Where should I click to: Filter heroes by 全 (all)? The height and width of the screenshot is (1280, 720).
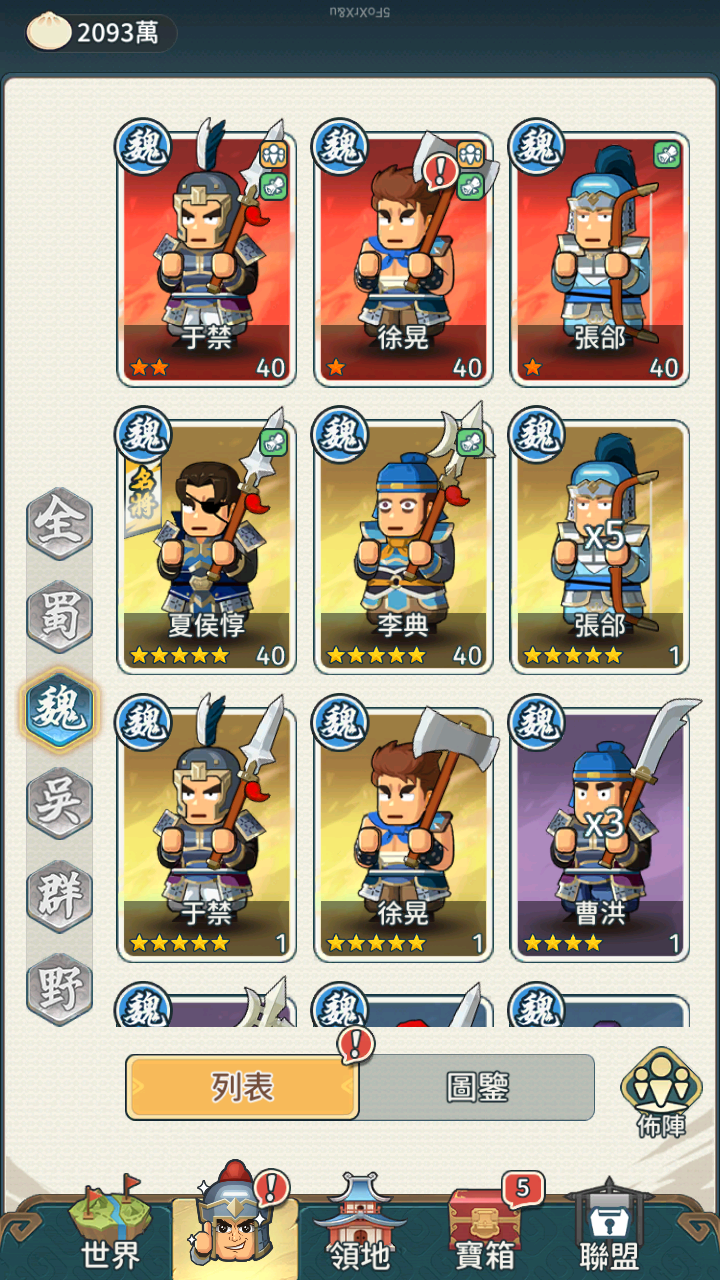(x=59, y=523)
